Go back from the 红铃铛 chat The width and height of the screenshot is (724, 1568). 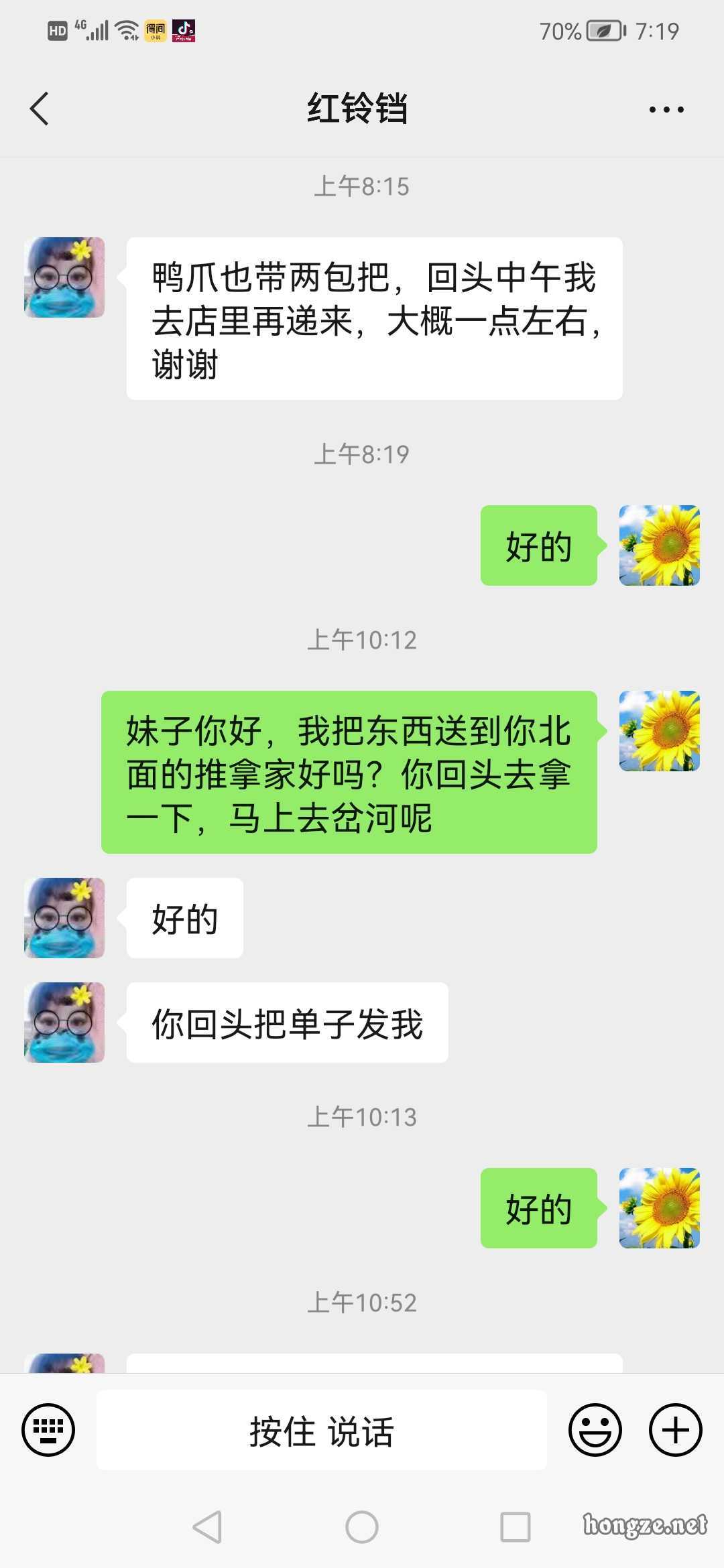pos(40,109)
